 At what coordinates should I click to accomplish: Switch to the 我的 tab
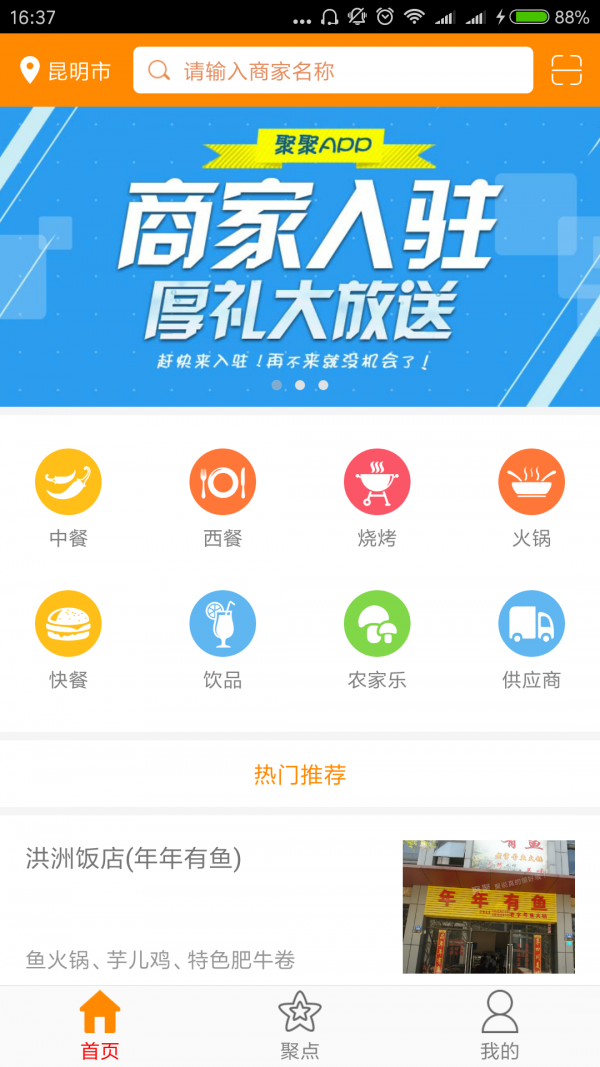click(500, 1026)
